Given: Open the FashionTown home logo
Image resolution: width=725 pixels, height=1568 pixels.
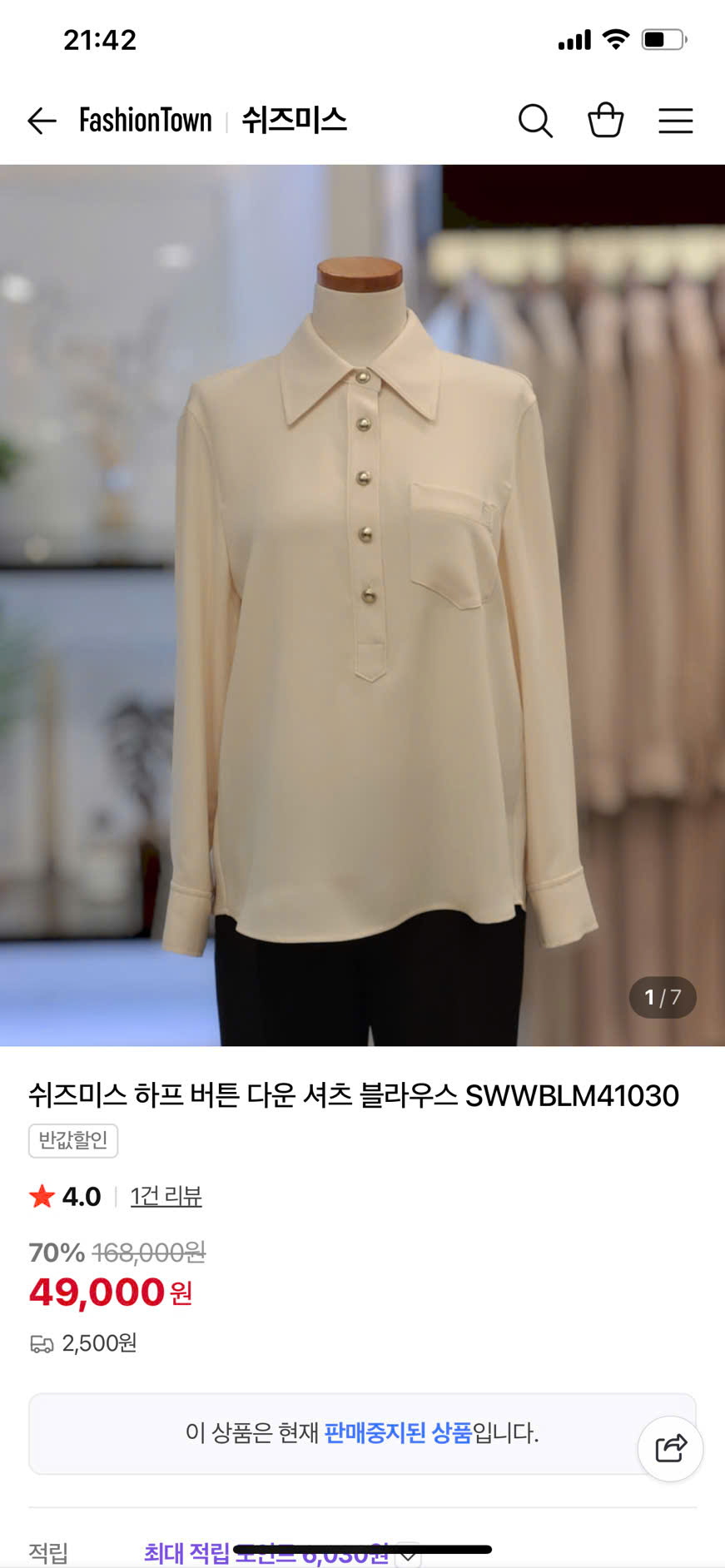Looking at the screenshot, I should [x=146, y=121].
